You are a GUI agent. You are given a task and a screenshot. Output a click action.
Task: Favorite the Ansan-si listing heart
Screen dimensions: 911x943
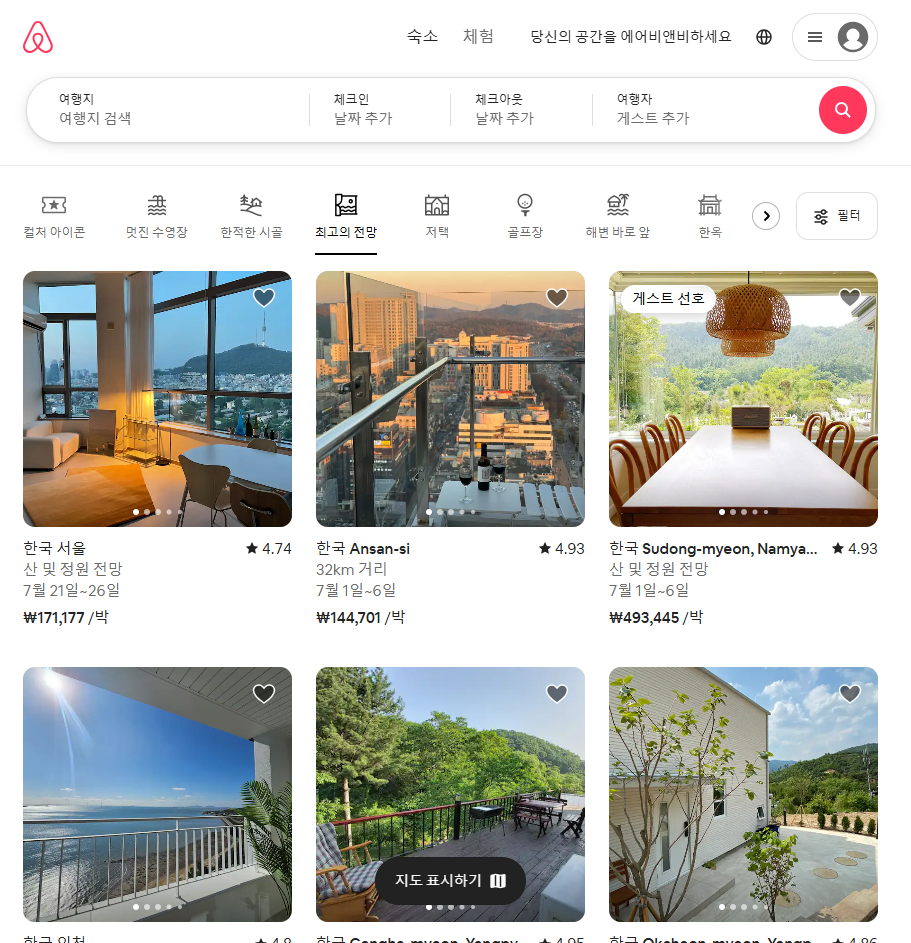[556, 297]
